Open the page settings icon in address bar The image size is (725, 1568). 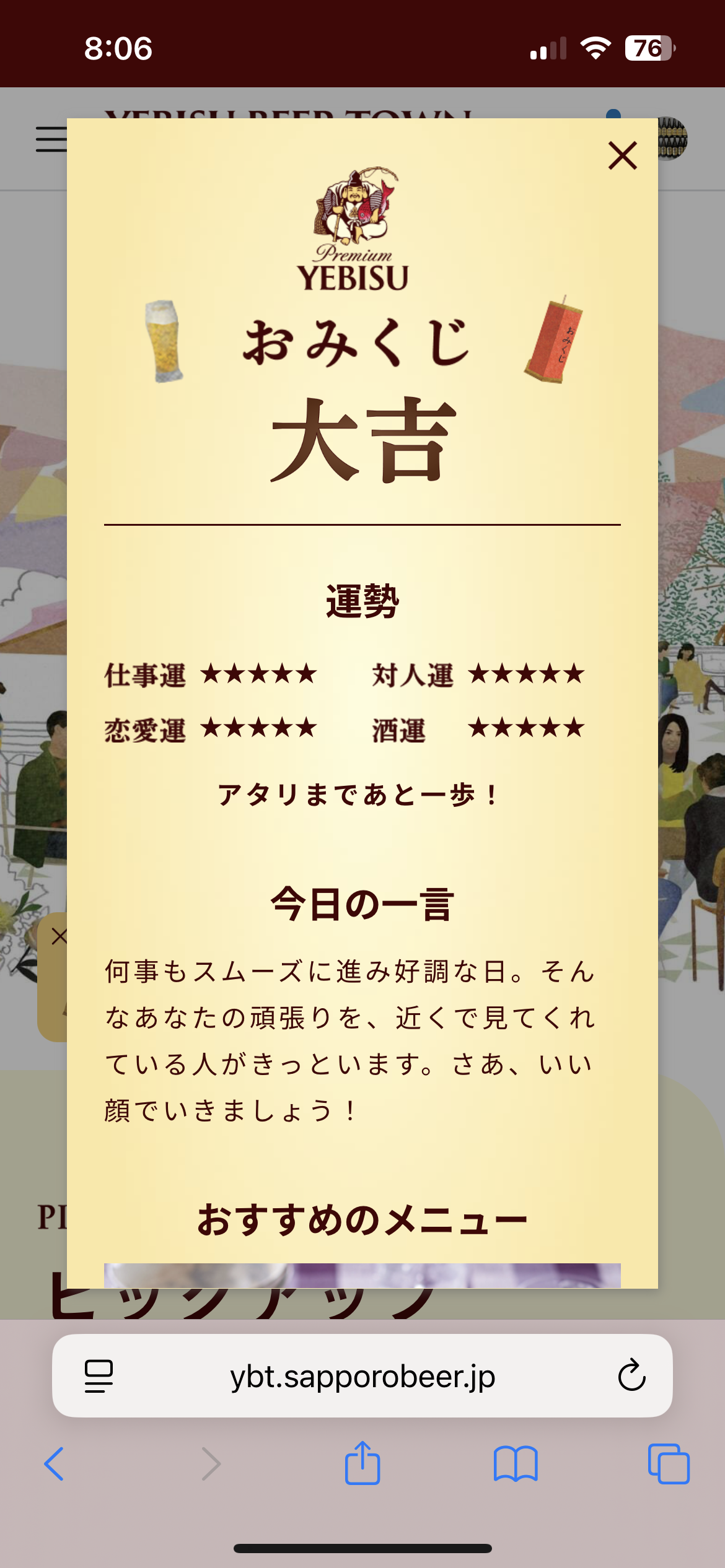coord(99,1376)
